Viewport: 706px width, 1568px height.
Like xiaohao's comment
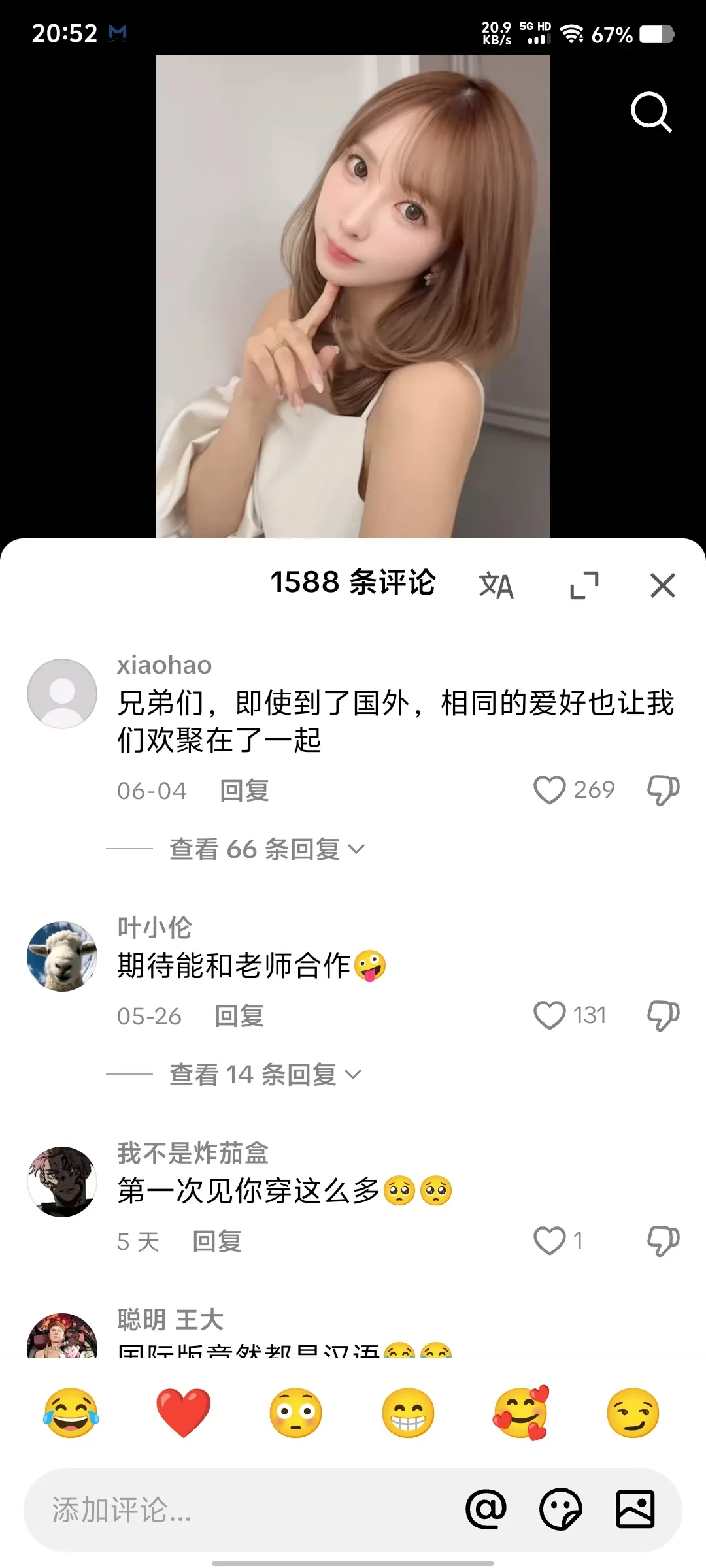coord(549,790)
